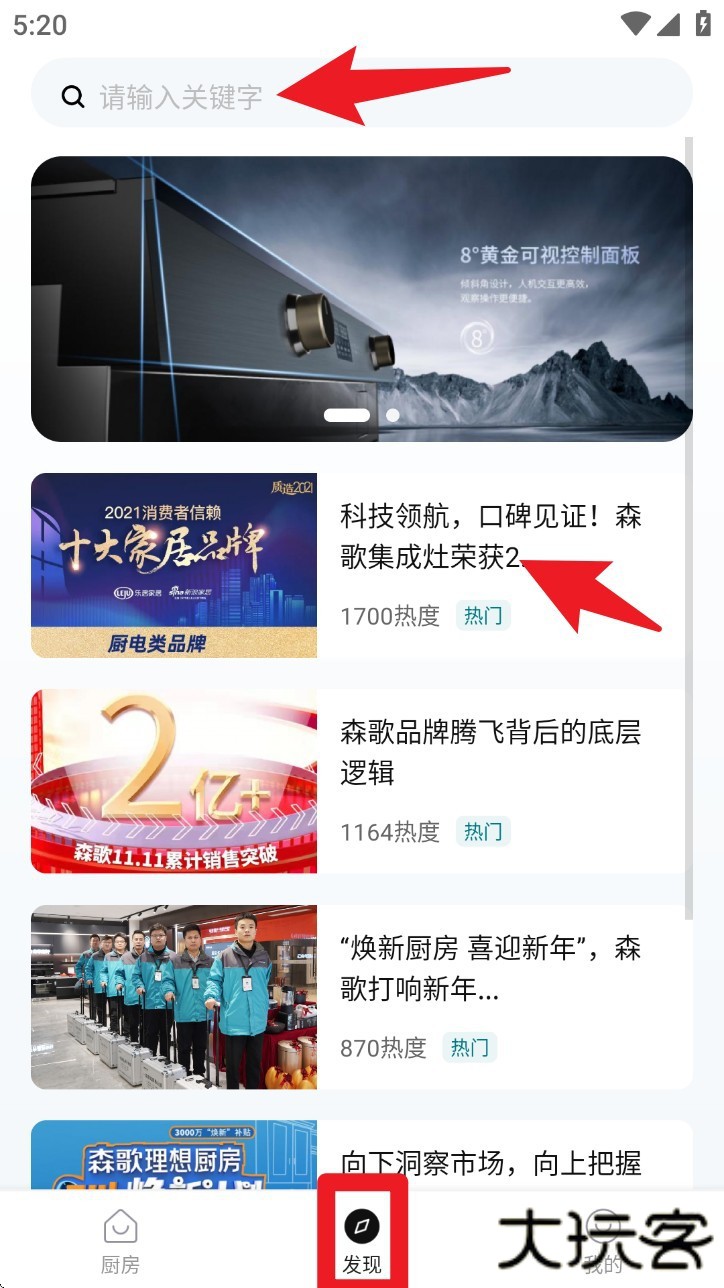Tap the house icon for 厨房 tab
Image resolution: width=724 pixels, height=1288 pixels.
(x=120, y=1227)
